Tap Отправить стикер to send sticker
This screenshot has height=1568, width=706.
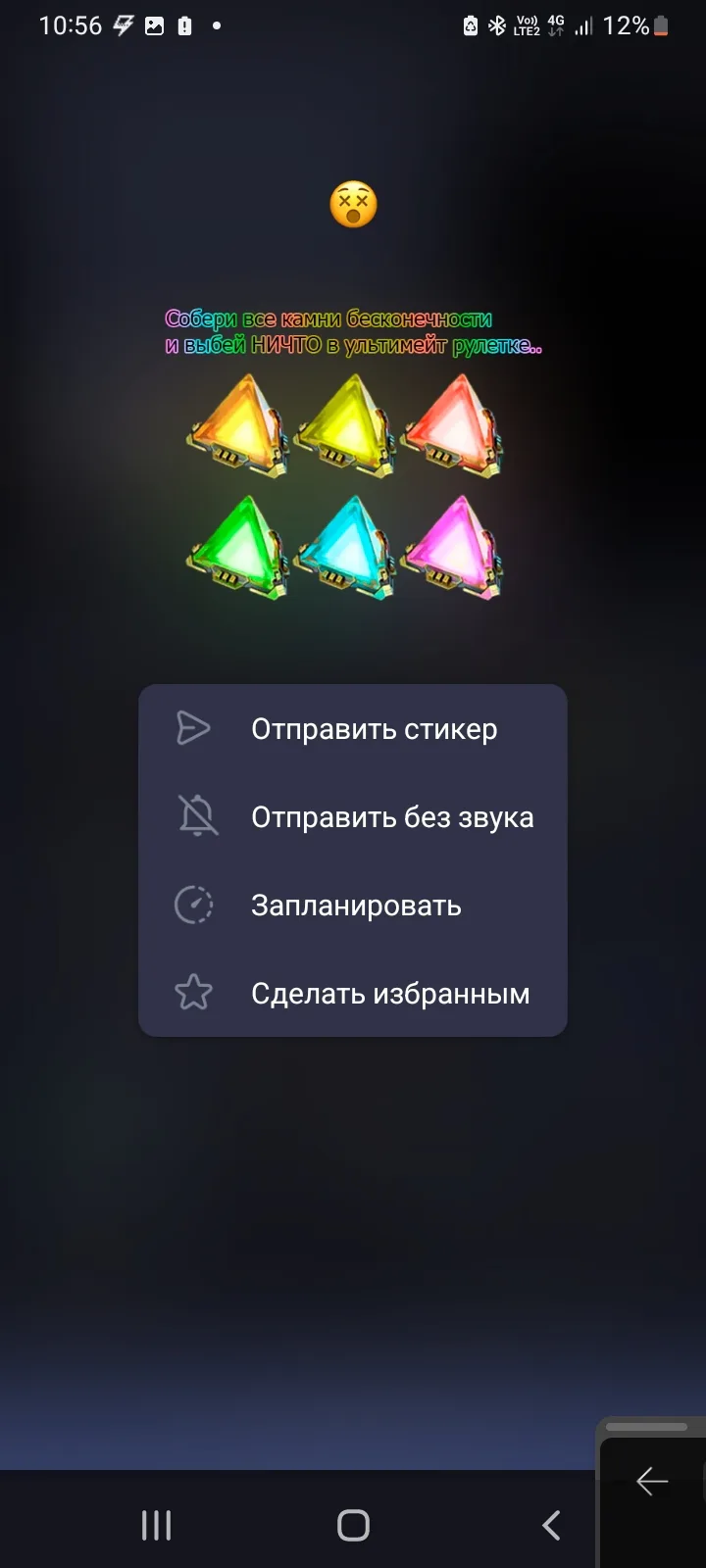353,729
